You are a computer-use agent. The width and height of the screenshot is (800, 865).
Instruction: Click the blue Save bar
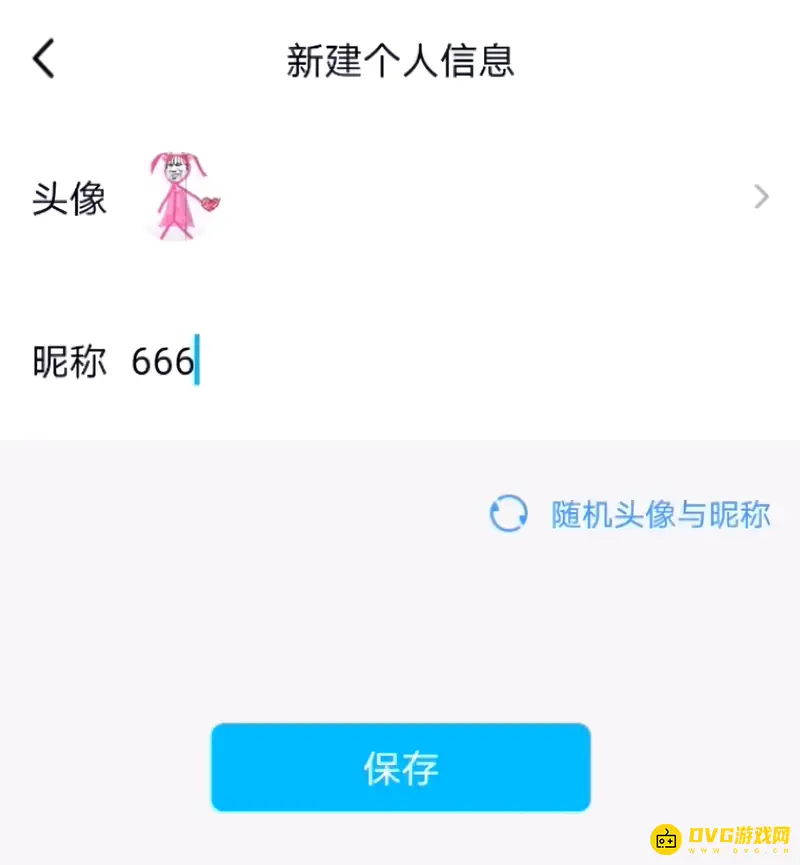click(x=400, y=767)
